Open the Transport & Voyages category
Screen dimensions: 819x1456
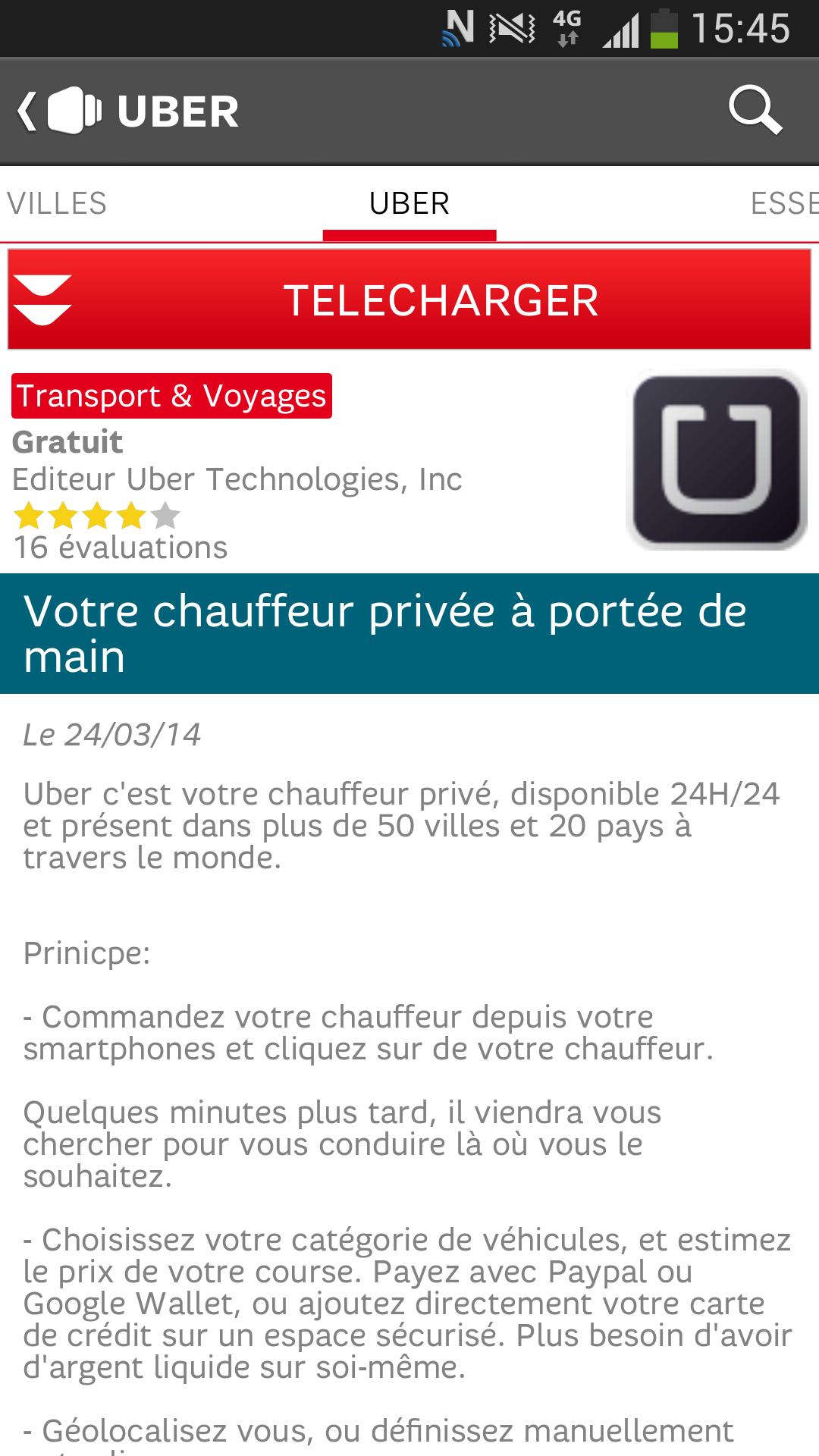point(171,396)
